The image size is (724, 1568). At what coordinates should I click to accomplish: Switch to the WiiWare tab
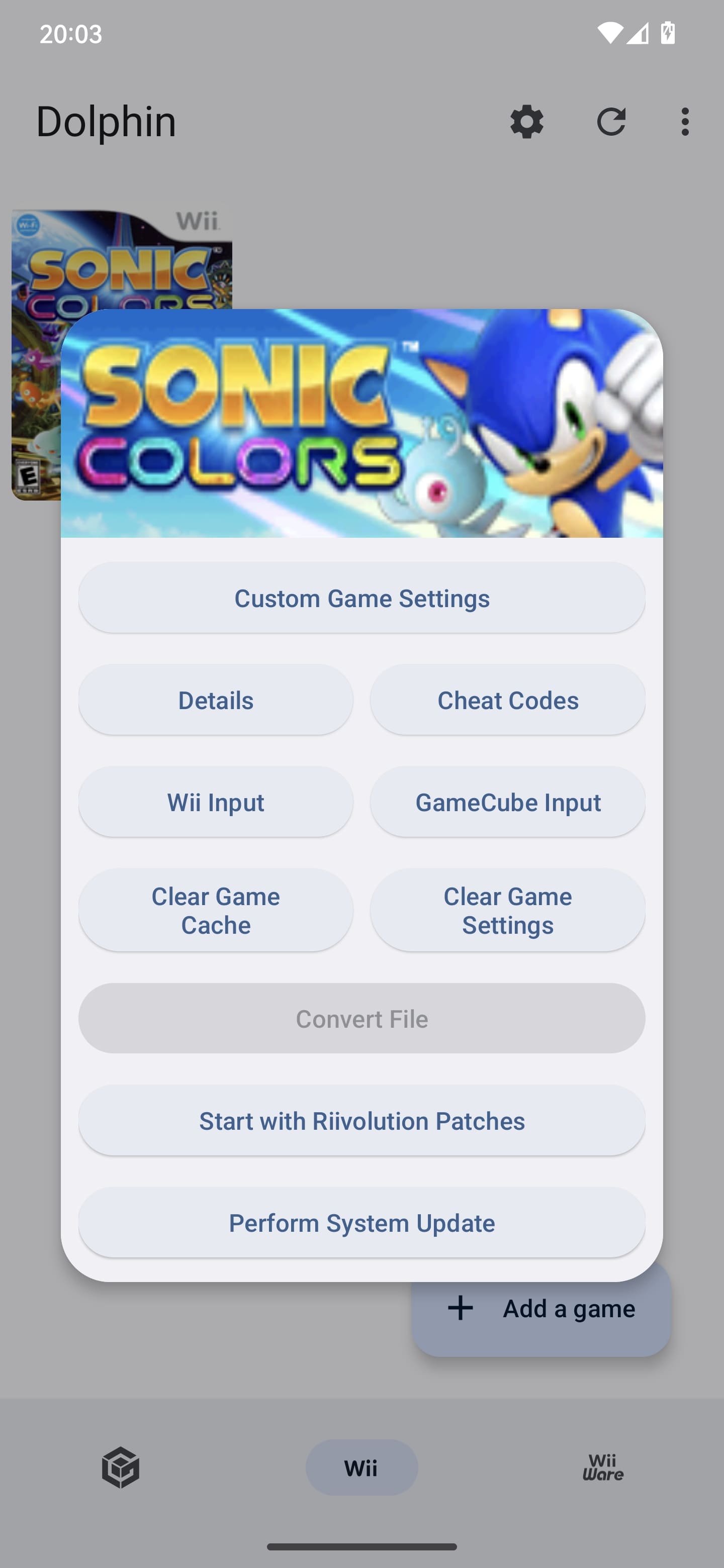603,1467
